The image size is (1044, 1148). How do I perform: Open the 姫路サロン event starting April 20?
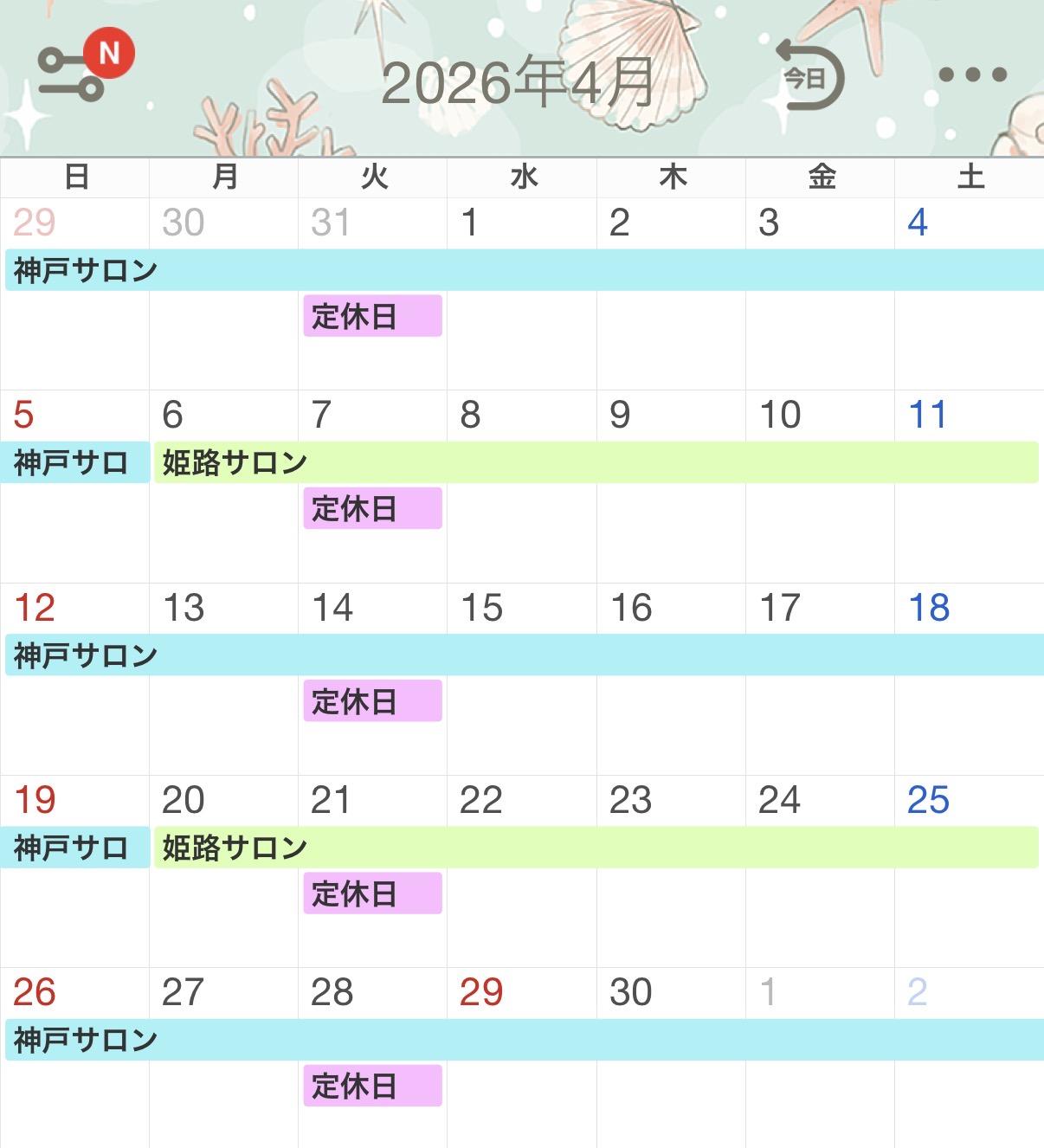596,848
